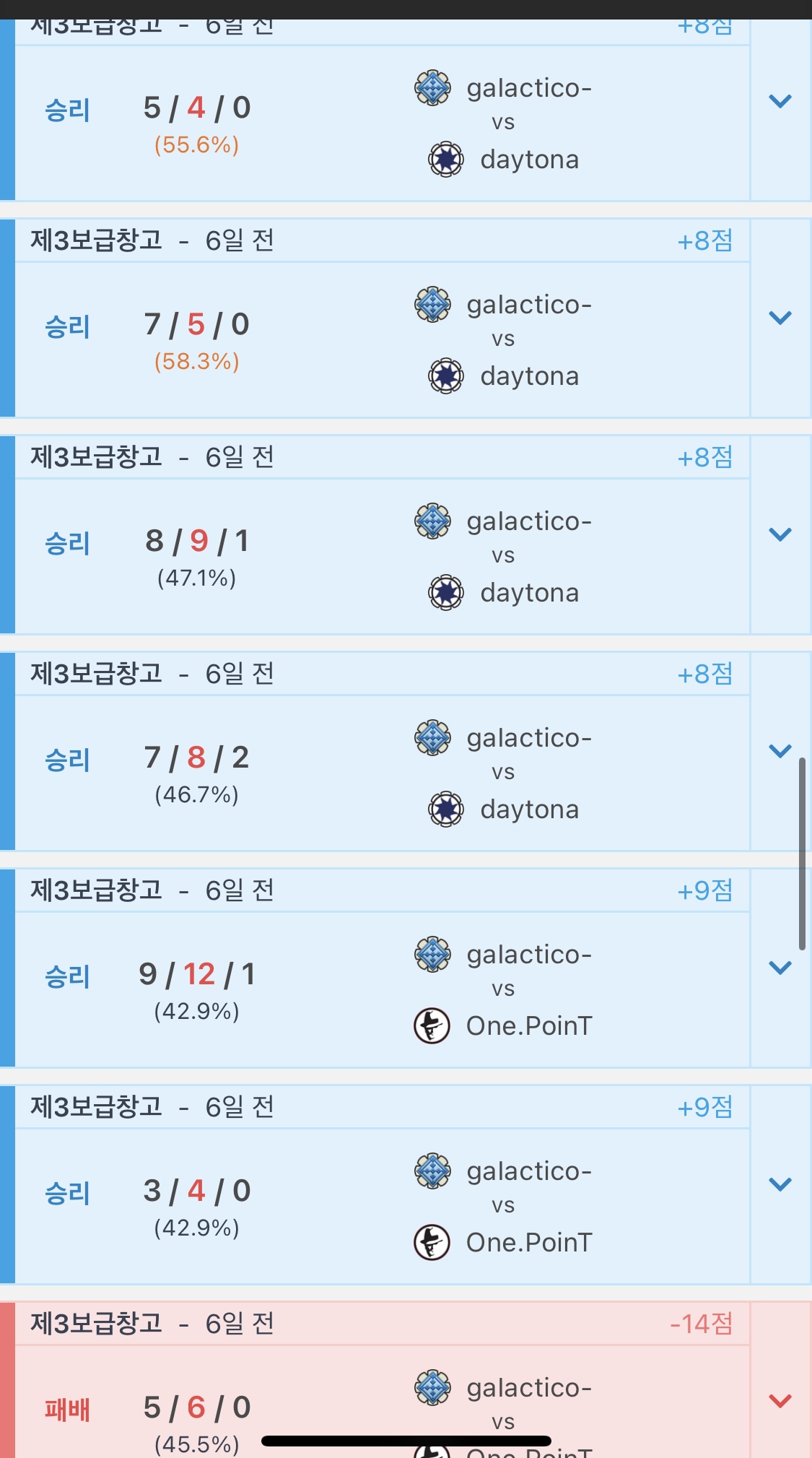812x1458 pixels.
Task: Expand the 7/5/0 match details
Action: tap(780, 318)
